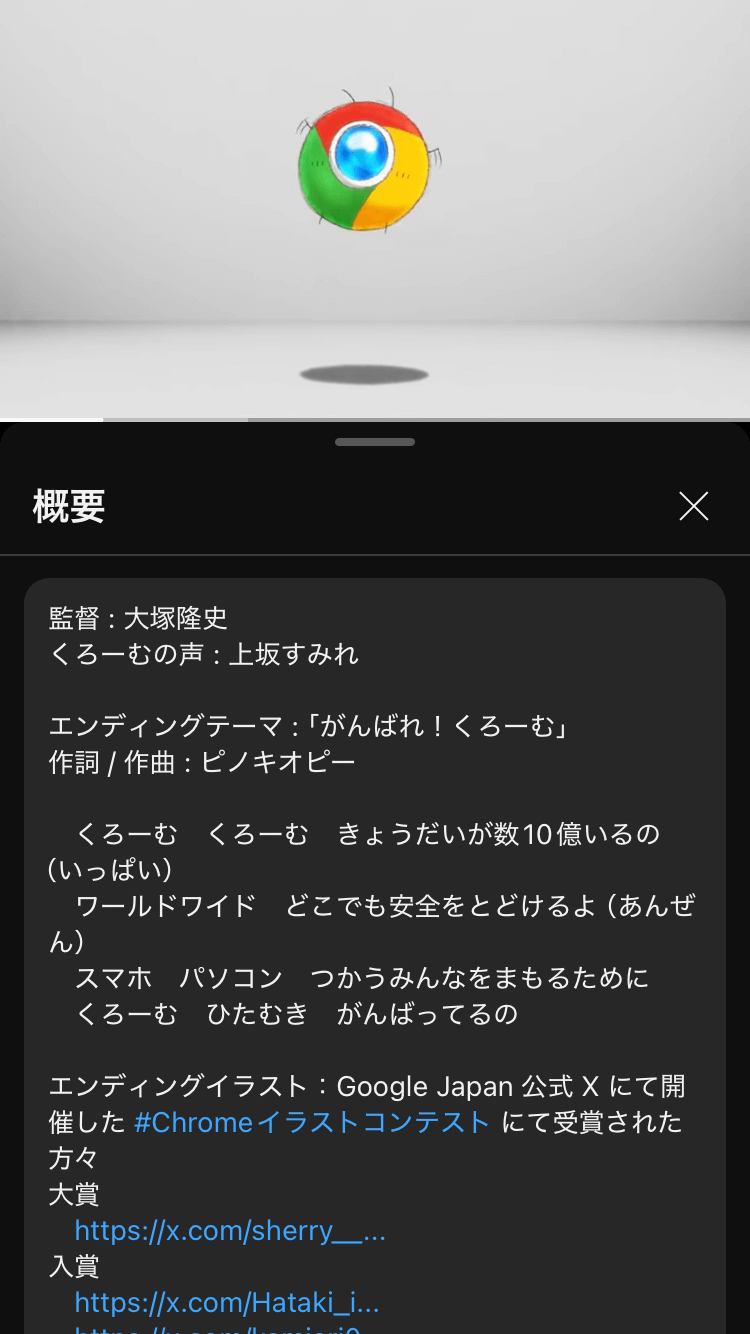Open the #Chromeイラストコンテスト hashtag link

pos(312,1122)
